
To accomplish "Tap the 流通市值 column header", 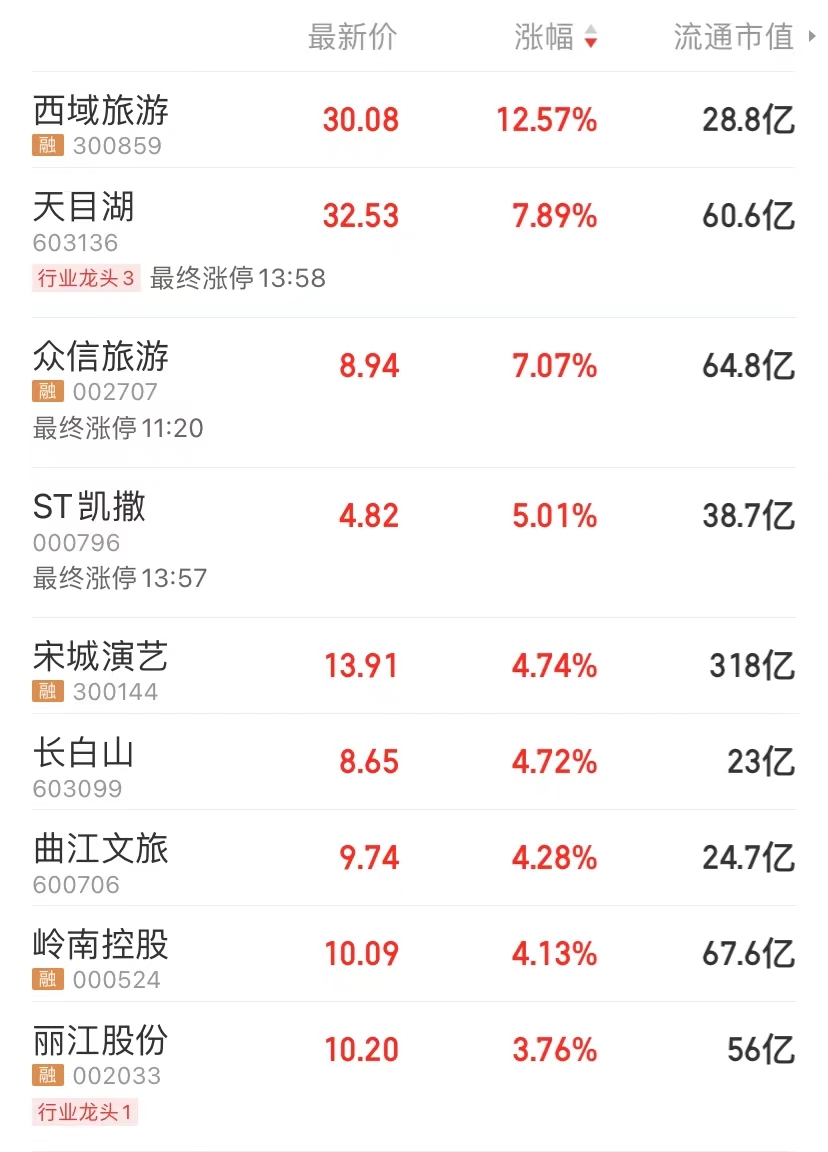I will tap(733, 38).
